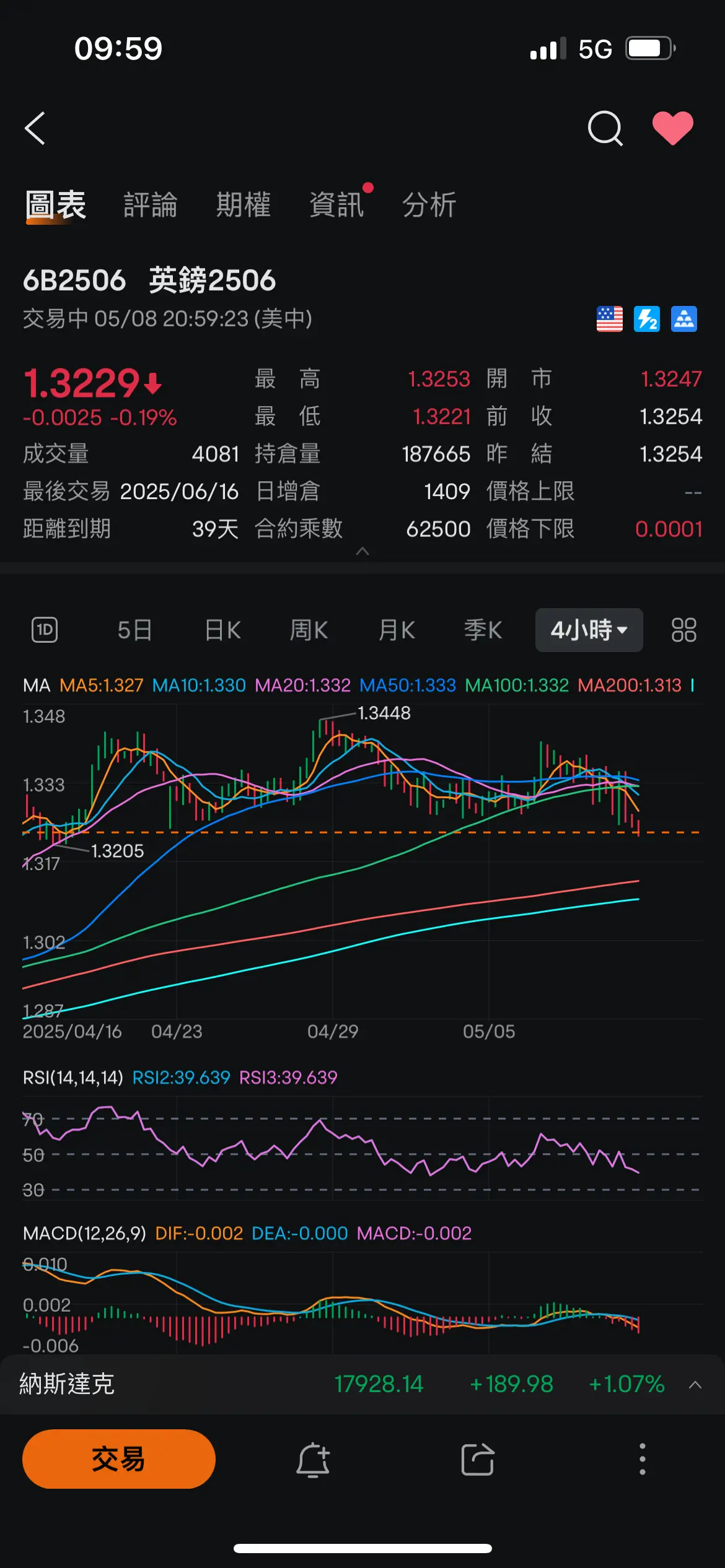
Task: Open the three-dot more menu
Action: tap(643, 1459)
